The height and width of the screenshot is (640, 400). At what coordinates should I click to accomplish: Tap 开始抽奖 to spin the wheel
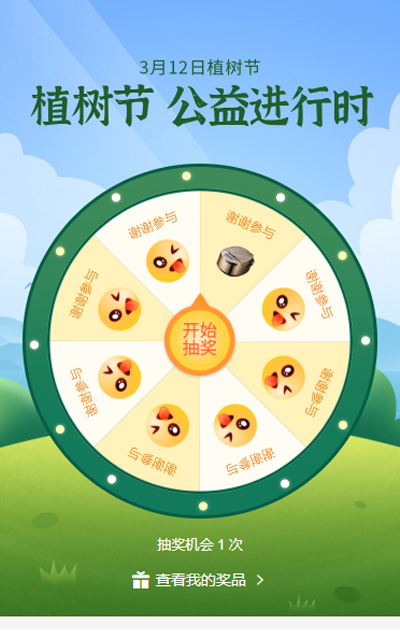200,340
